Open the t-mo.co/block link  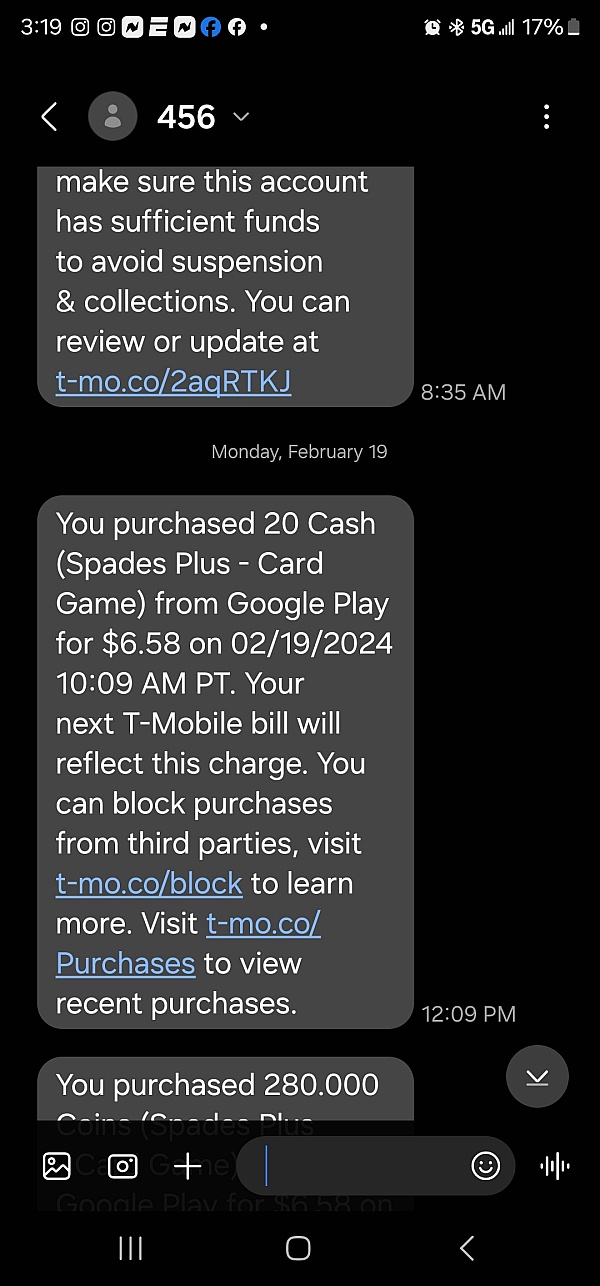pos(149,884)
